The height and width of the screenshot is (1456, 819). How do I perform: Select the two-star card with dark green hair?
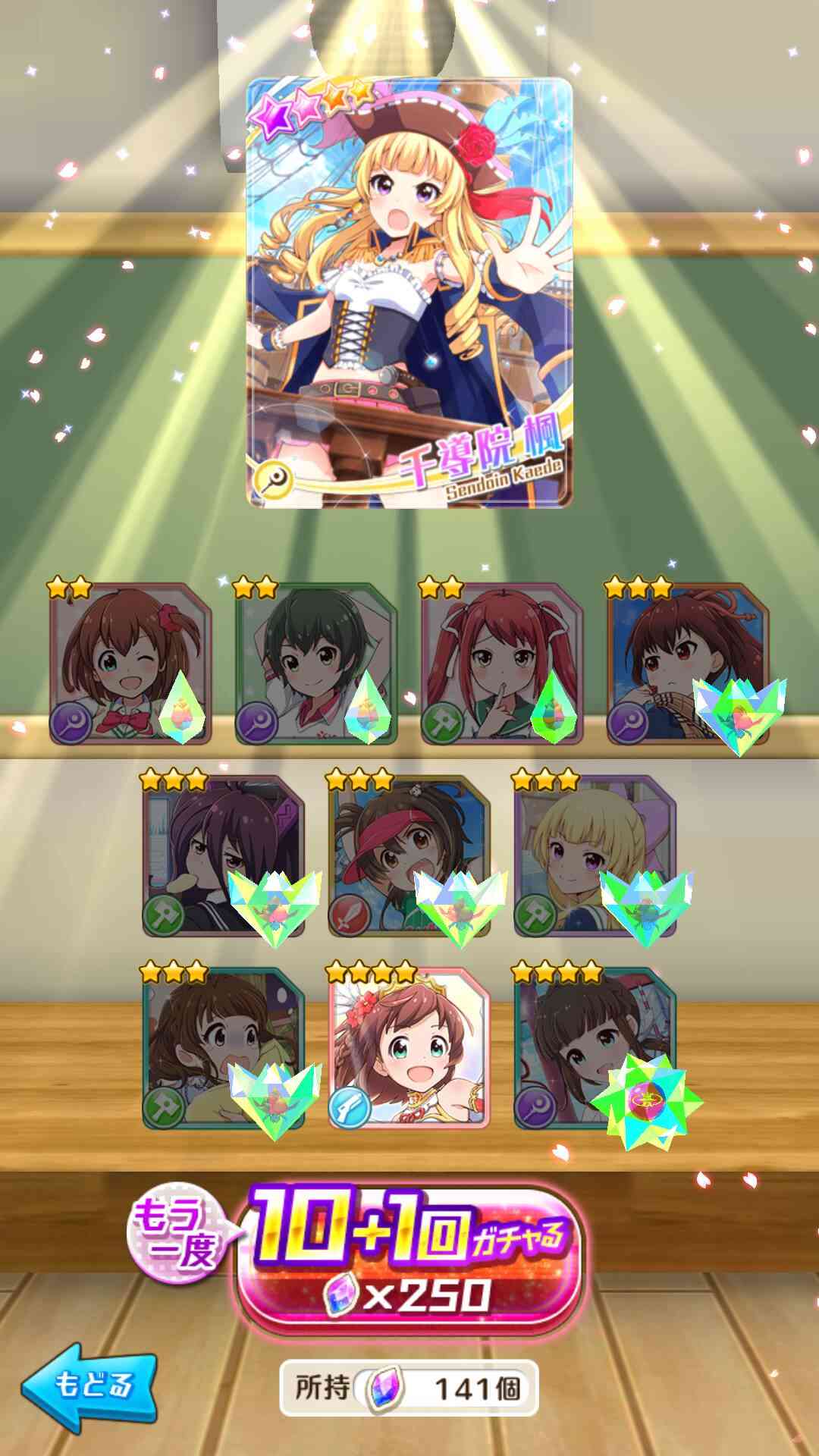coord(317,664)
